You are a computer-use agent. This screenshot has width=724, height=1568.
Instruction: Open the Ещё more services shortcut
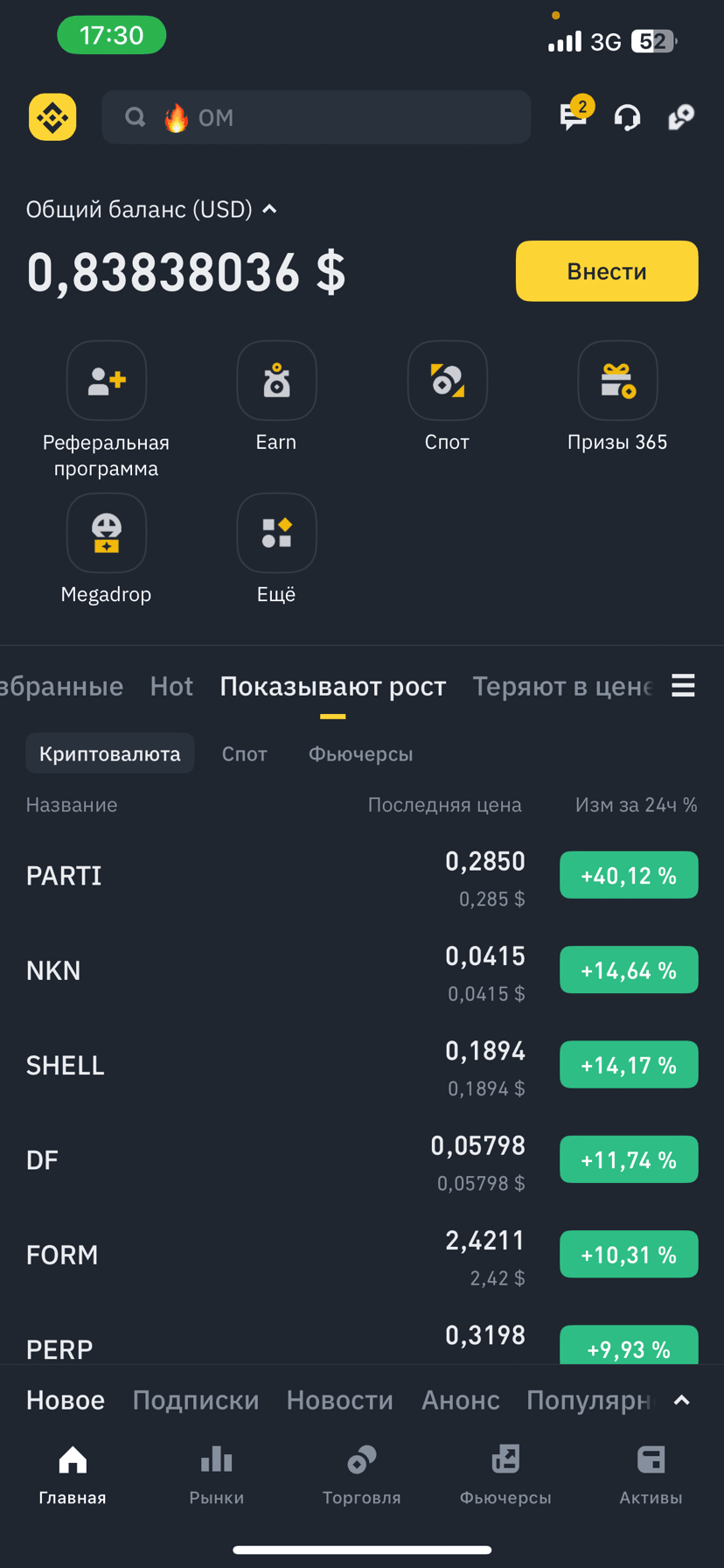coord(276,549)
